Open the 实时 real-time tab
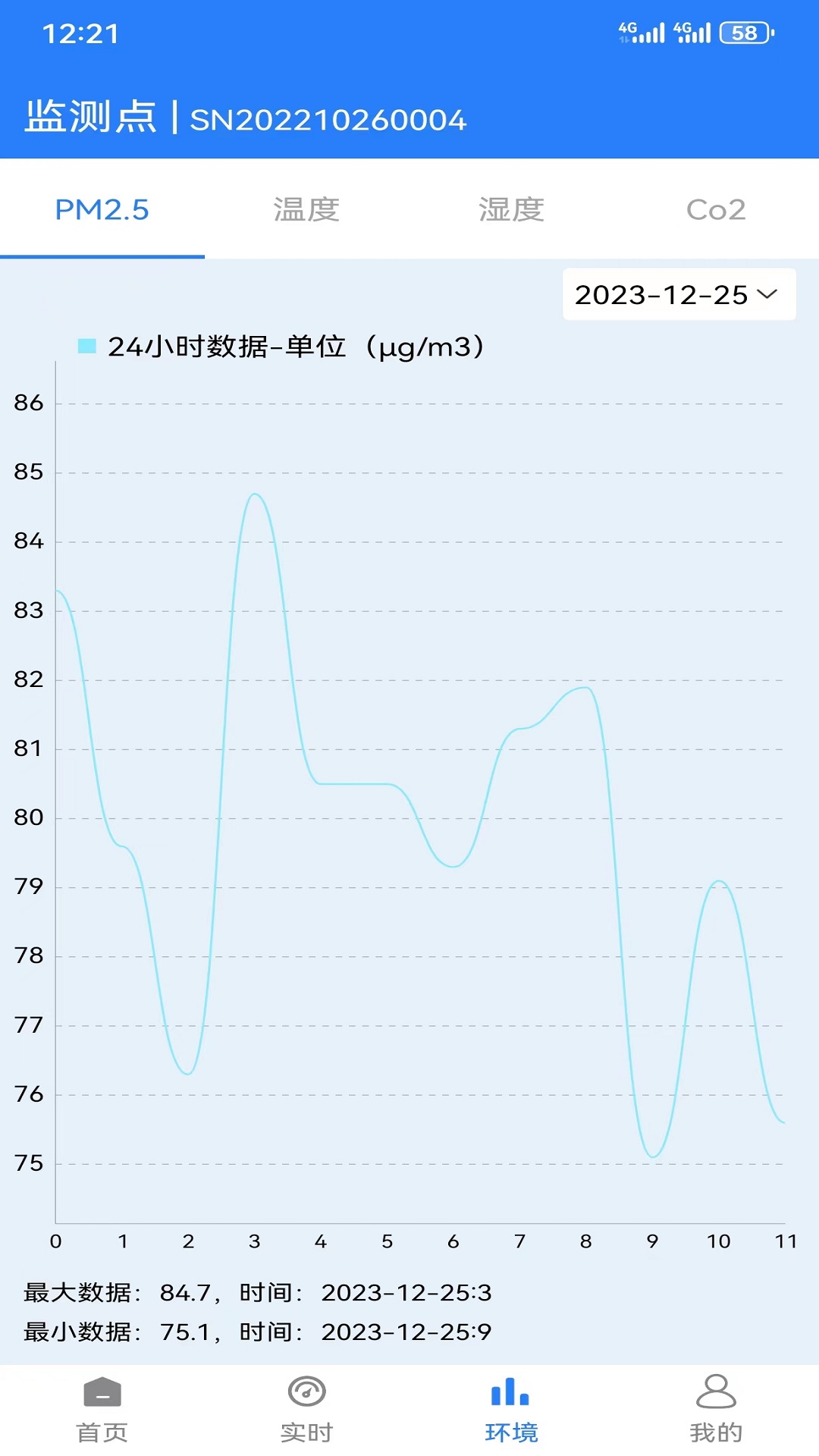The height and width of the screenshot is (1456, 819). click(x=306, y=1410)
